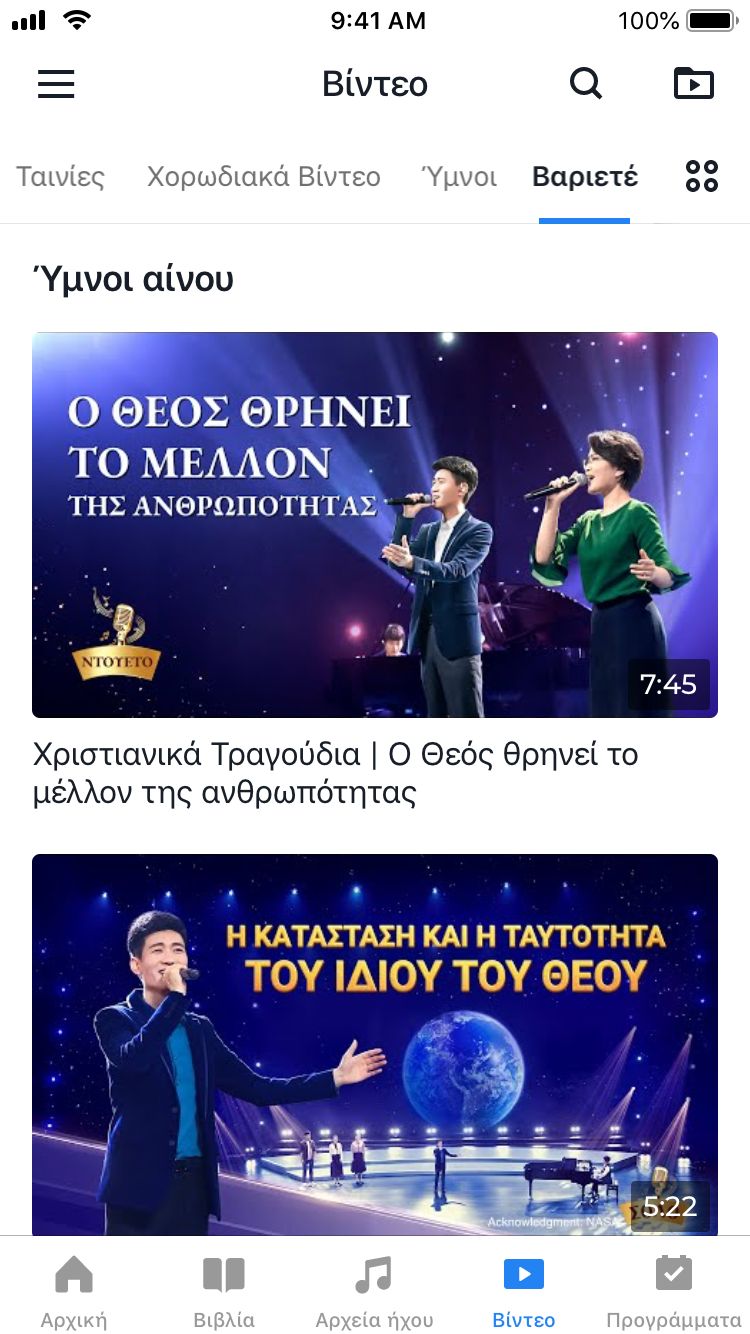Play the Ο Θεός θρηνεί το μέλλον video
The height and width of the screenshot is (1334, 750).
click(375, 524)
